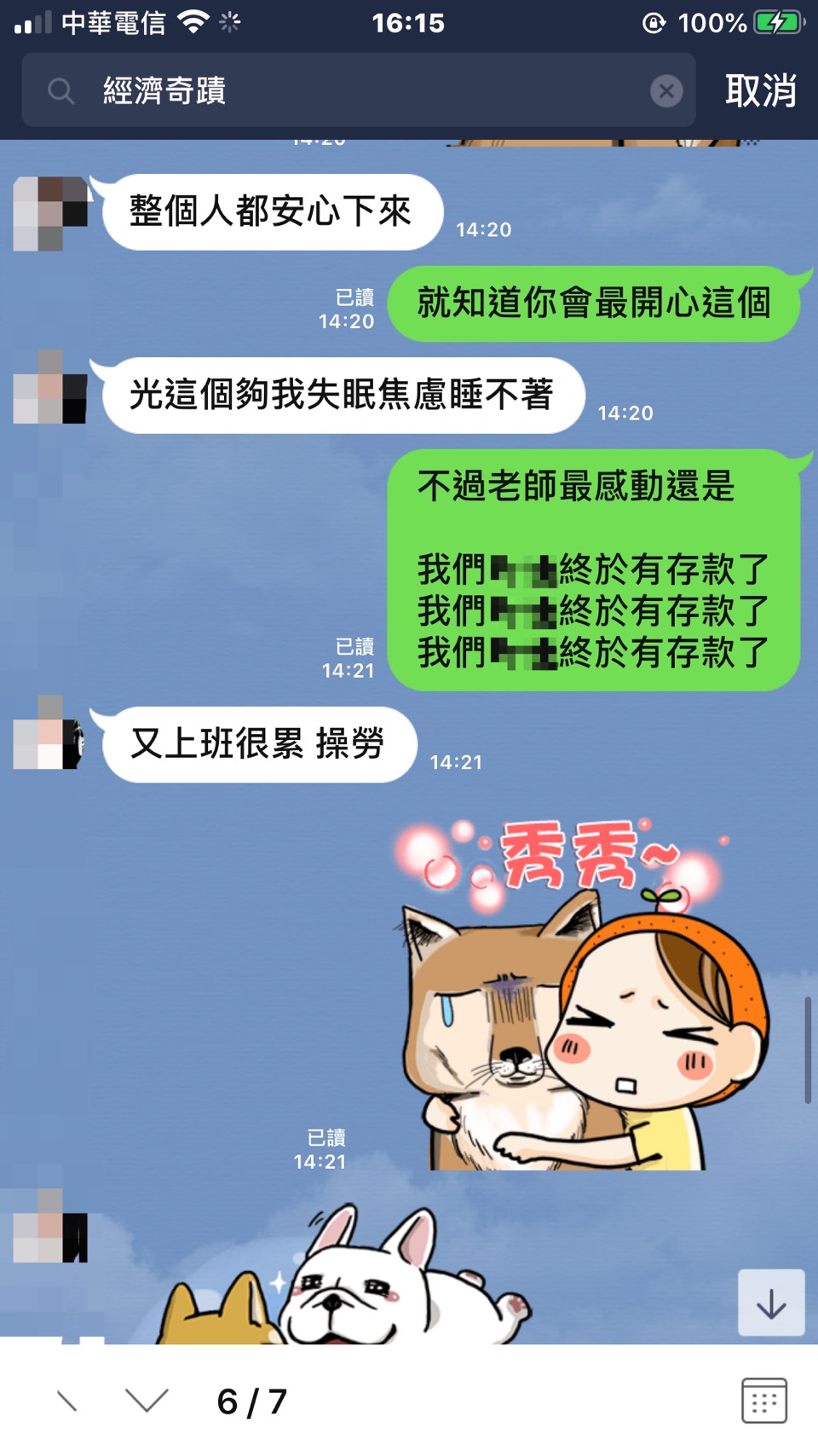Tap 取消 to cancel the search
This screenshot has width=818, height=1456.
coord(761,90)
